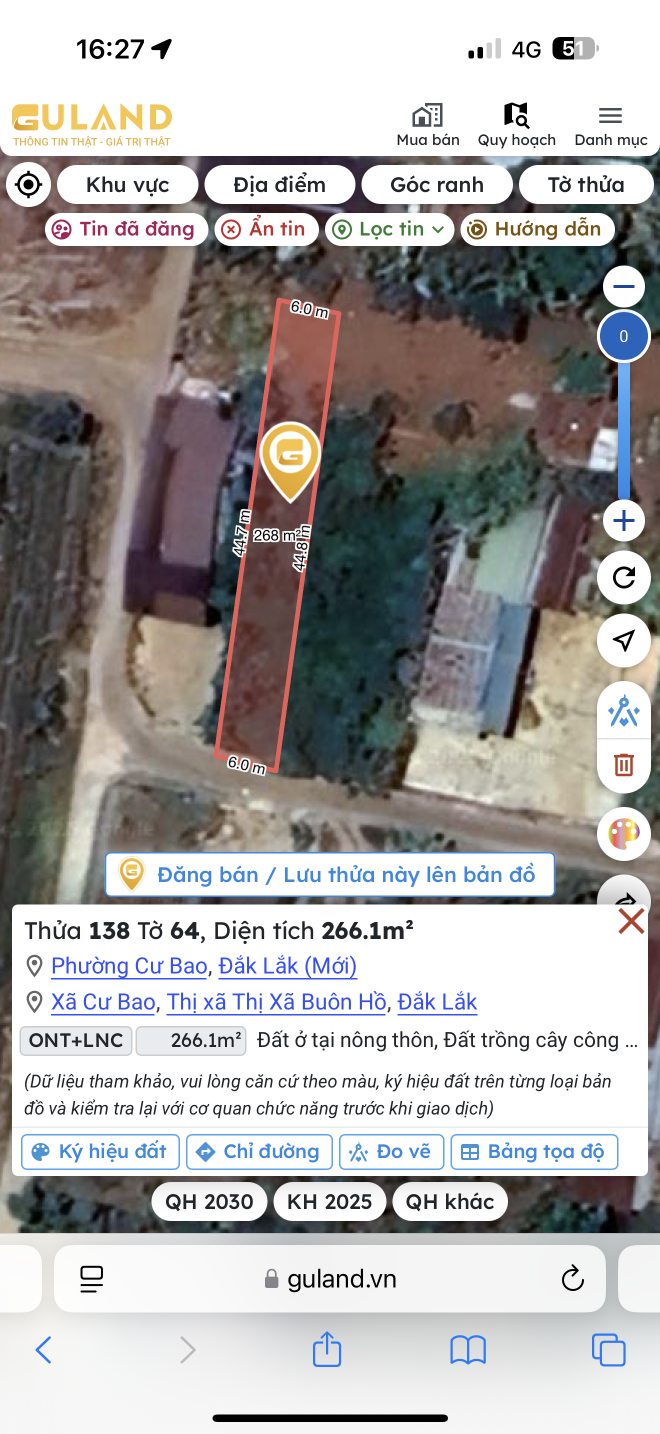
Task: Open the Danh mục hamburger menu
Action: [x=610, y=126]
